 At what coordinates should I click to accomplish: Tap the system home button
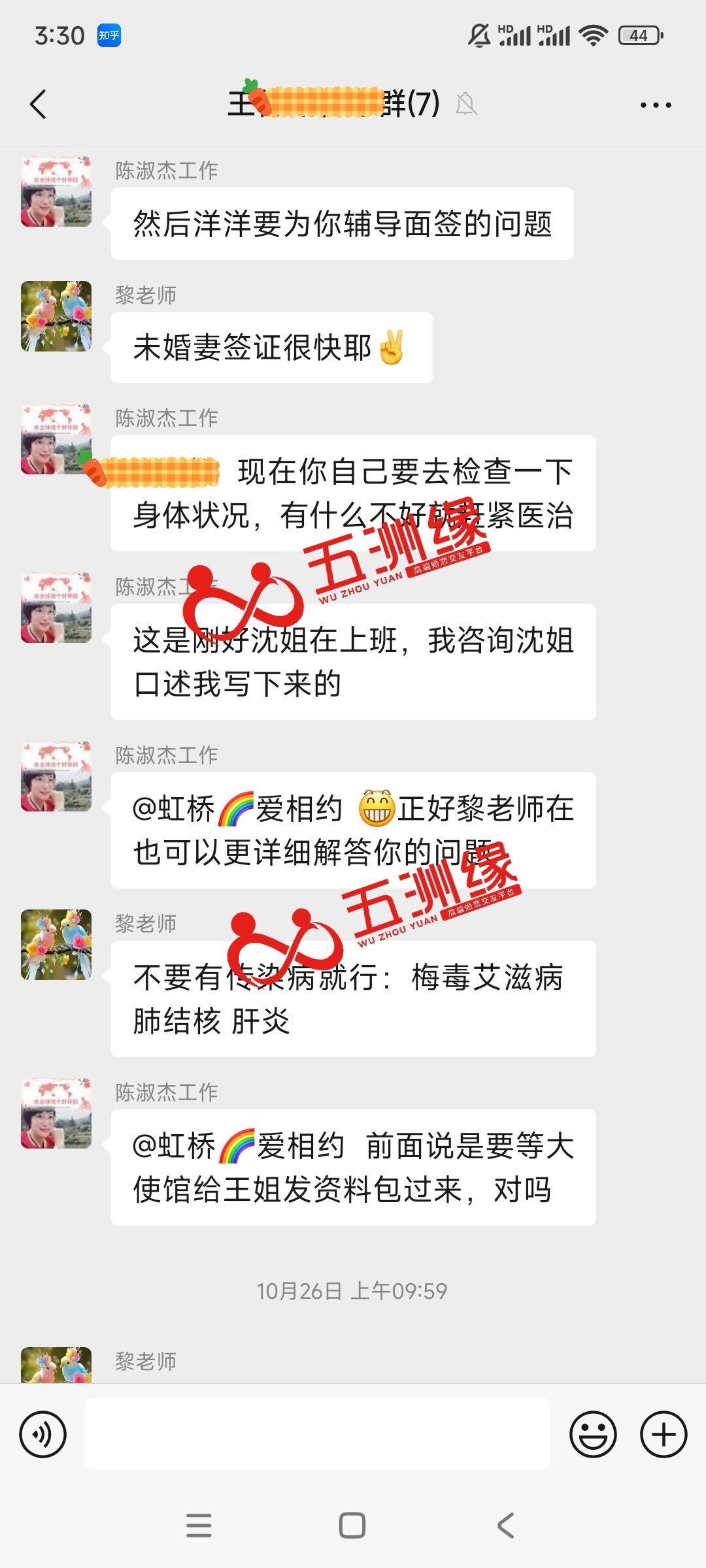[352, 1526]
